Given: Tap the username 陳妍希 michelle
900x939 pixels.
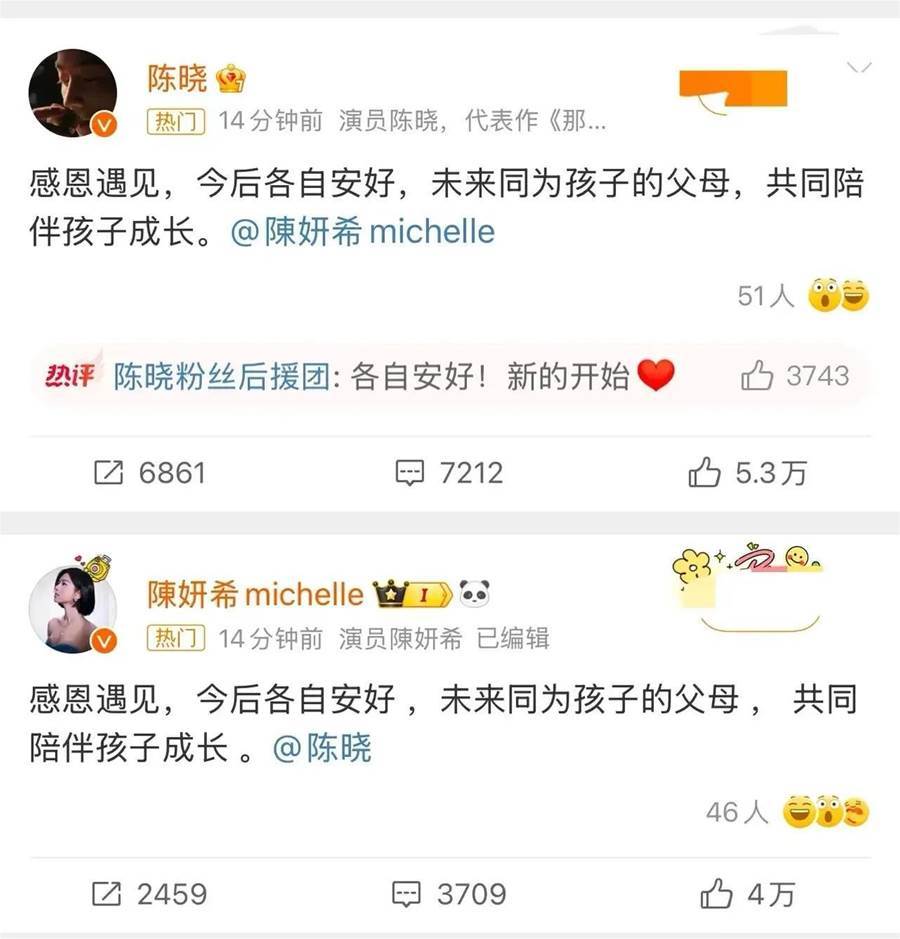Looking at the screenshot, I should (x=255, y=595).
